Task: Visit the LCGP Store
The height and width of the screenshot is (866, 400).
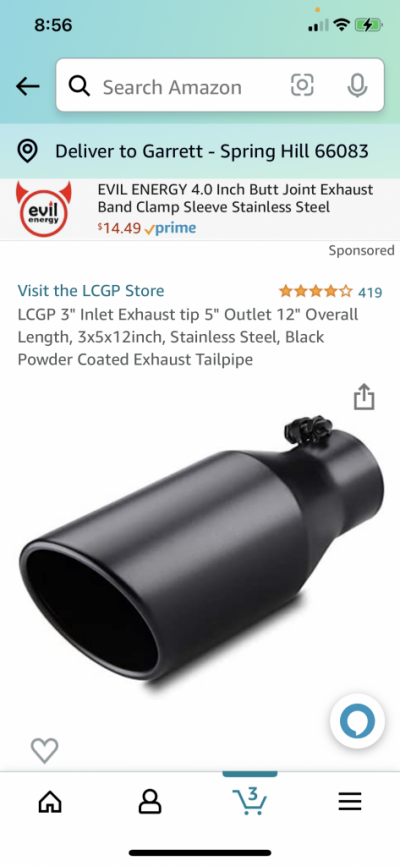Action: (91, 291)
